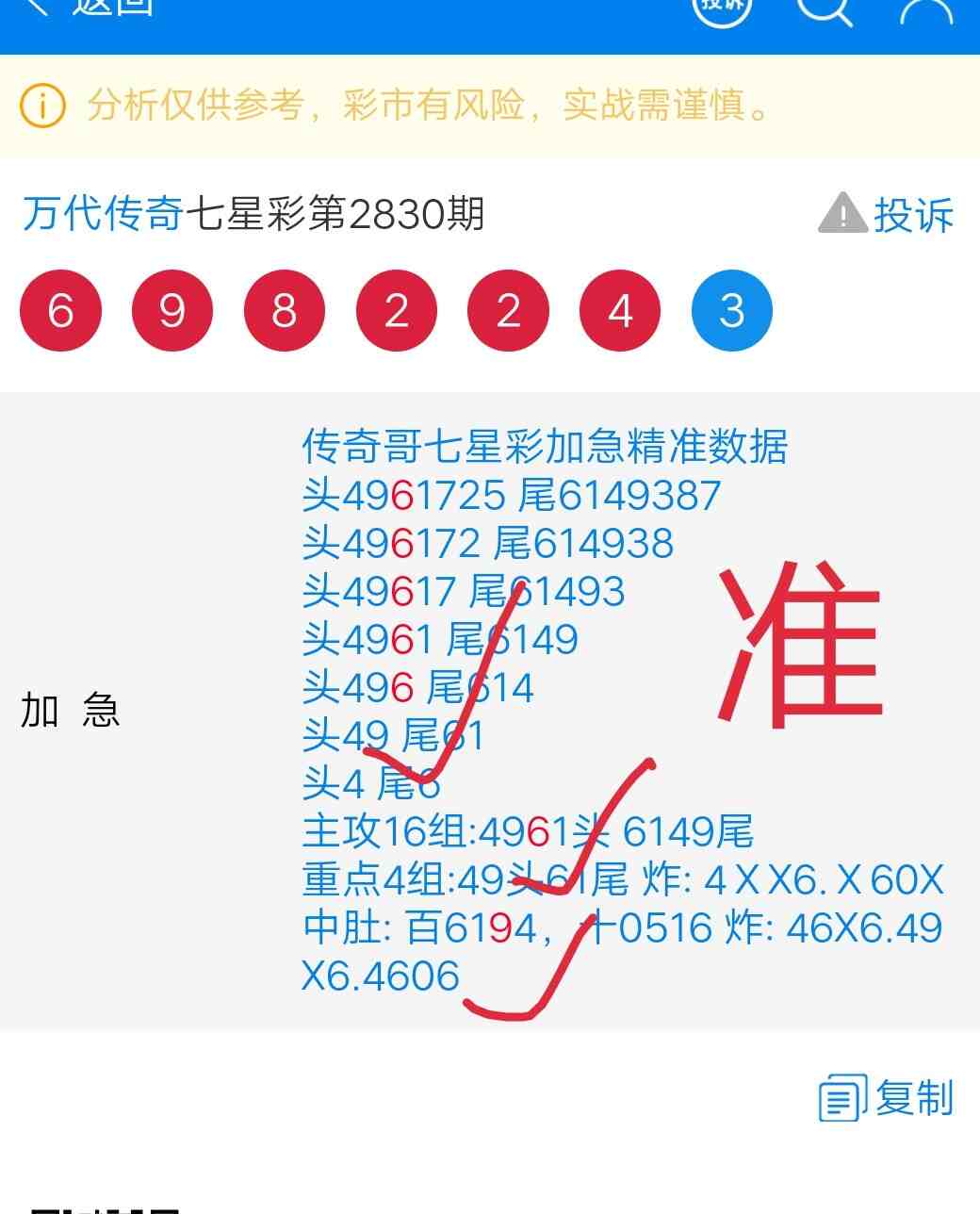Tap the circular 投诉 icon in the top bar

[723, 8]
